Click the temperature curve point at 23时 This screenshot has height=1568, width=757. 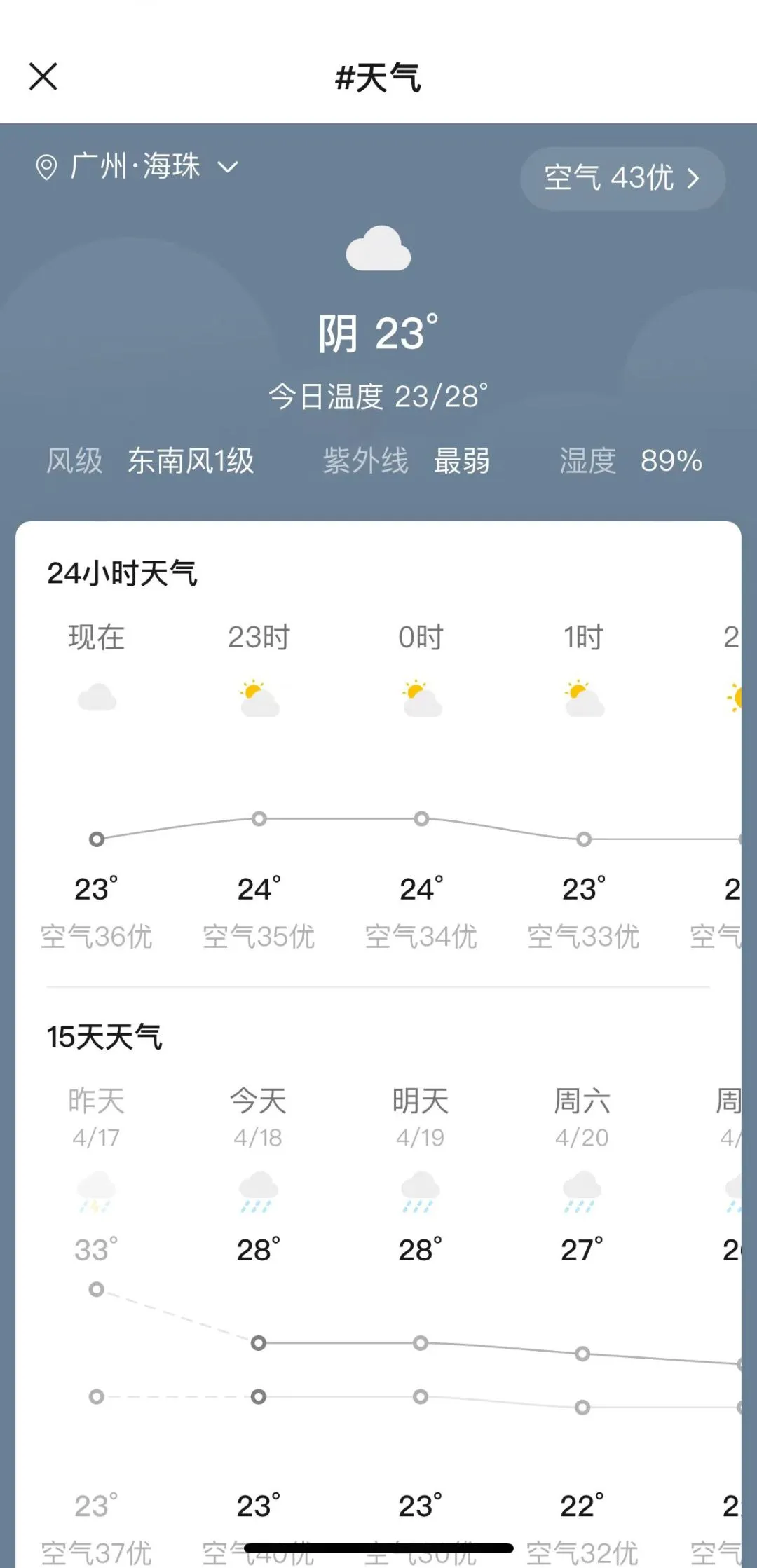click(x=259, y=818)
